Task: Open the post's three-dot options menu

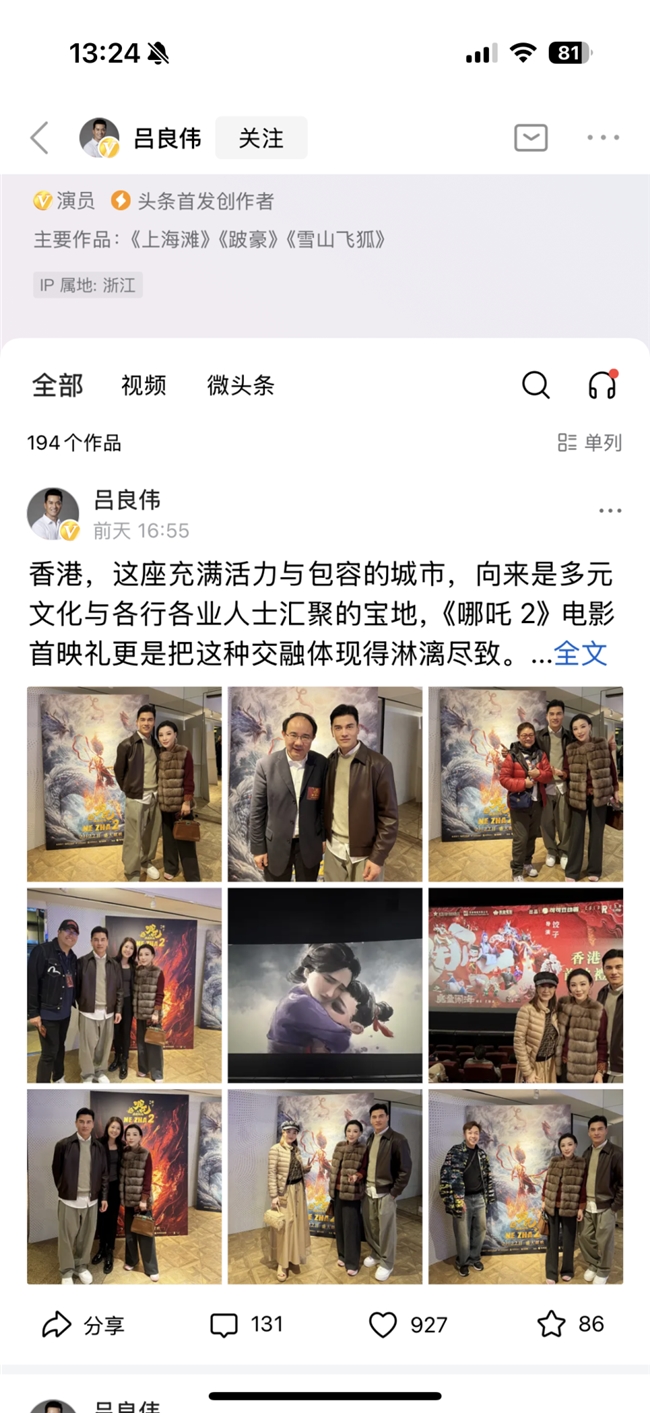Action: 609,511
